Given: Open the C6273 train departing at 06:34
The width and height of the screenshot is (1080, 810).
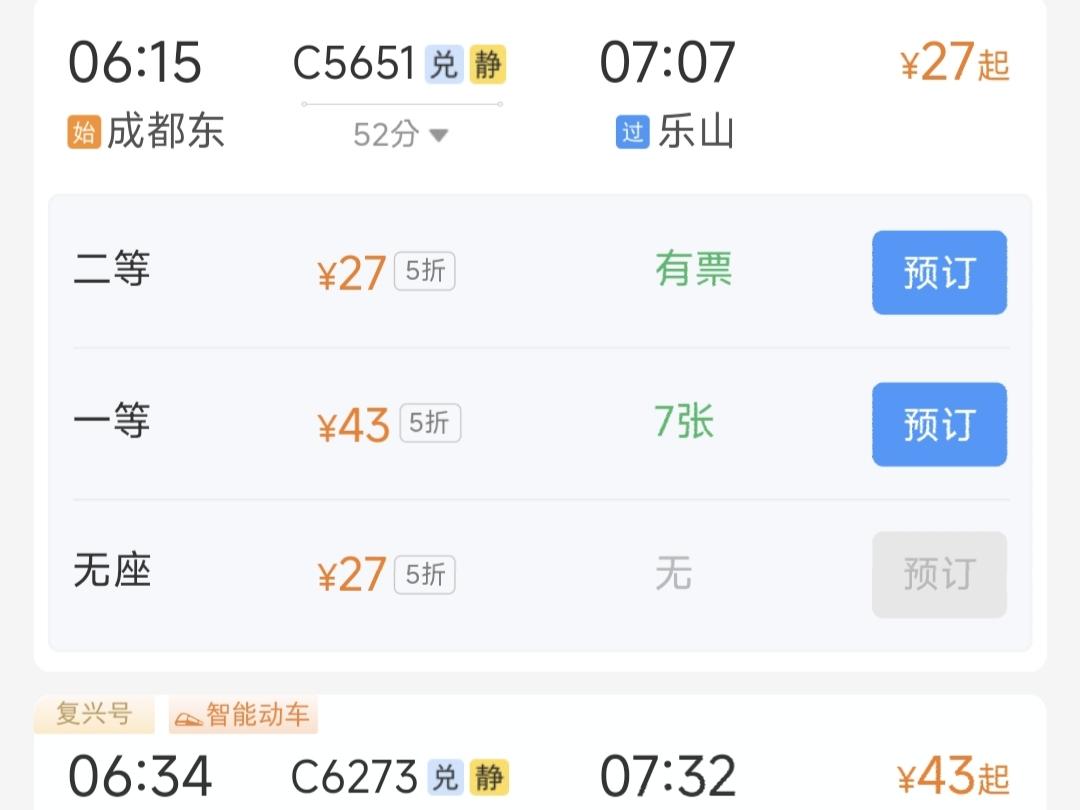Looking at the screenshot, I should tap(354, 776).
